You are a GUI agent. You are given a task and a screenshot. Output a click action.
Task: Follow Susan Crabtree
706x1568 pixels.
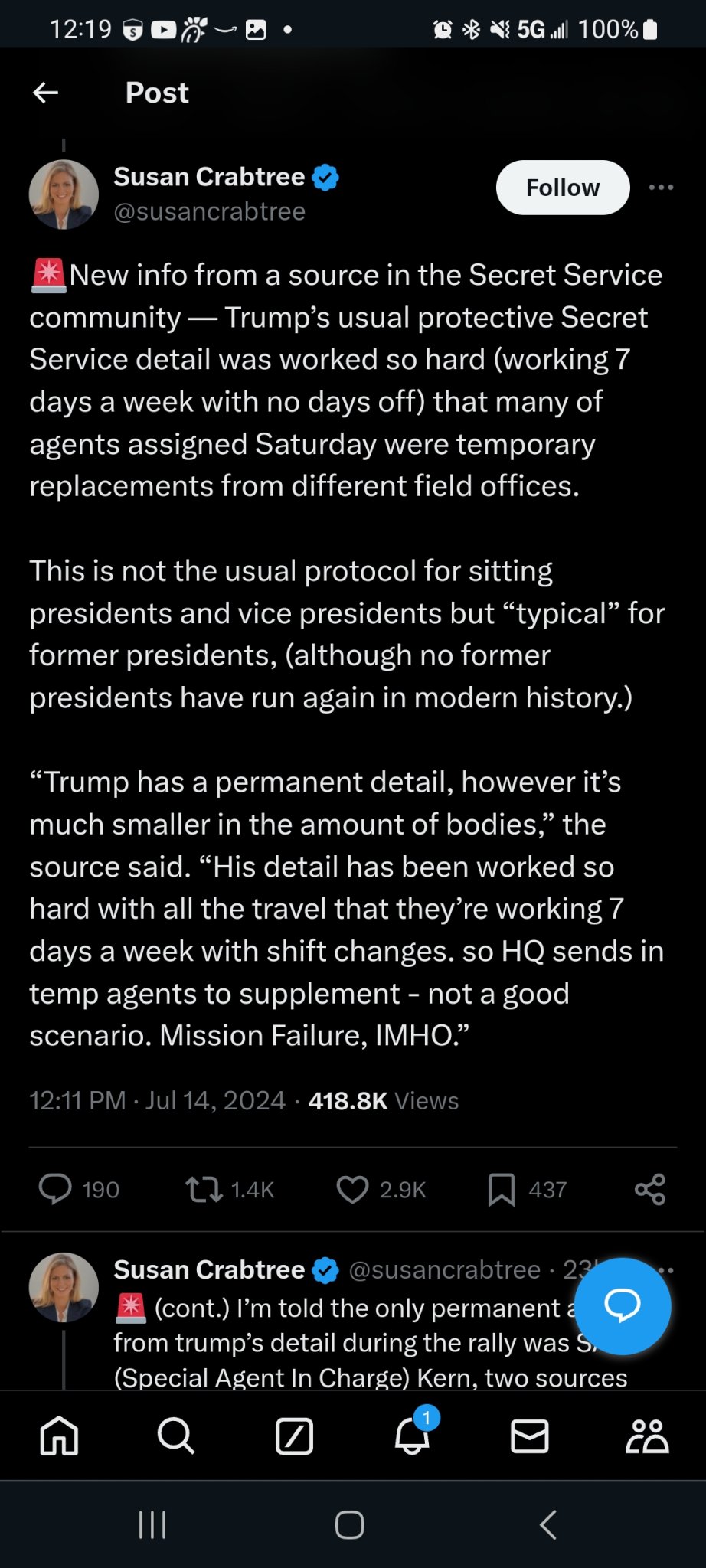coord(562,188)
